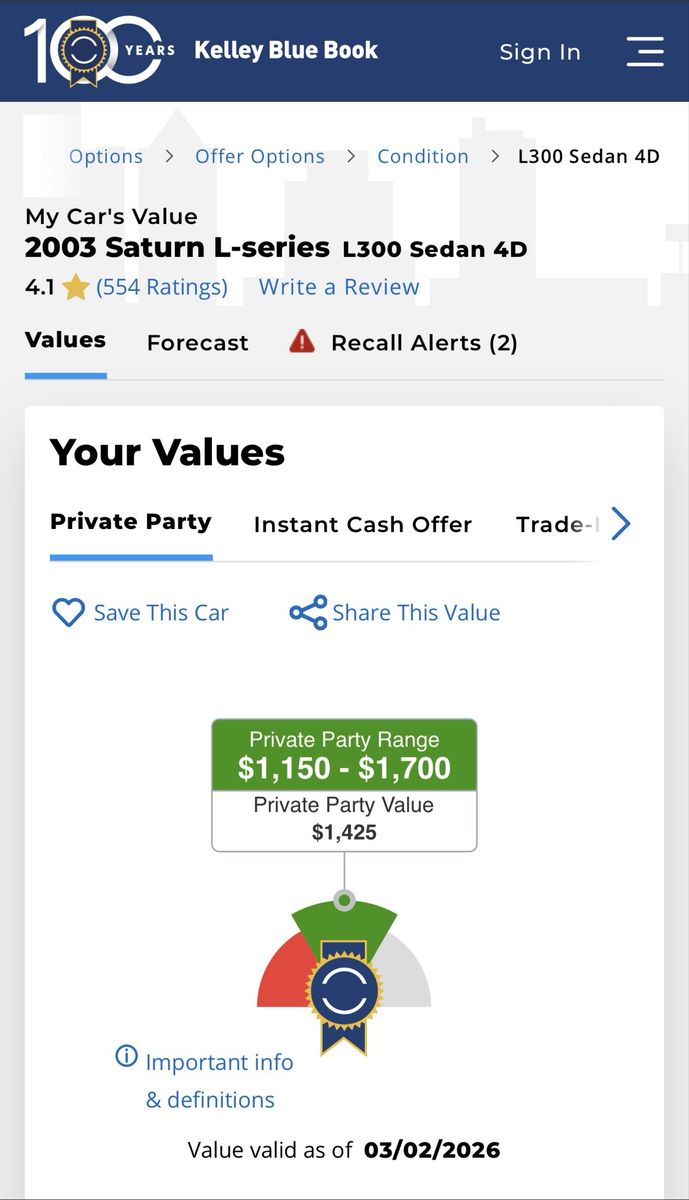Tap Write a Review
Screen dimensions: 689x1200
[x=339, y=288]
